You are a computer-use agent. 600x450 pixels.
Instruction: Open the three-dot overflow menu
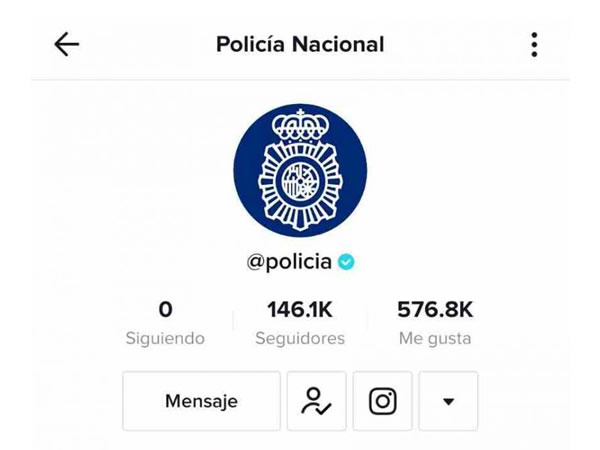[534, 44]
